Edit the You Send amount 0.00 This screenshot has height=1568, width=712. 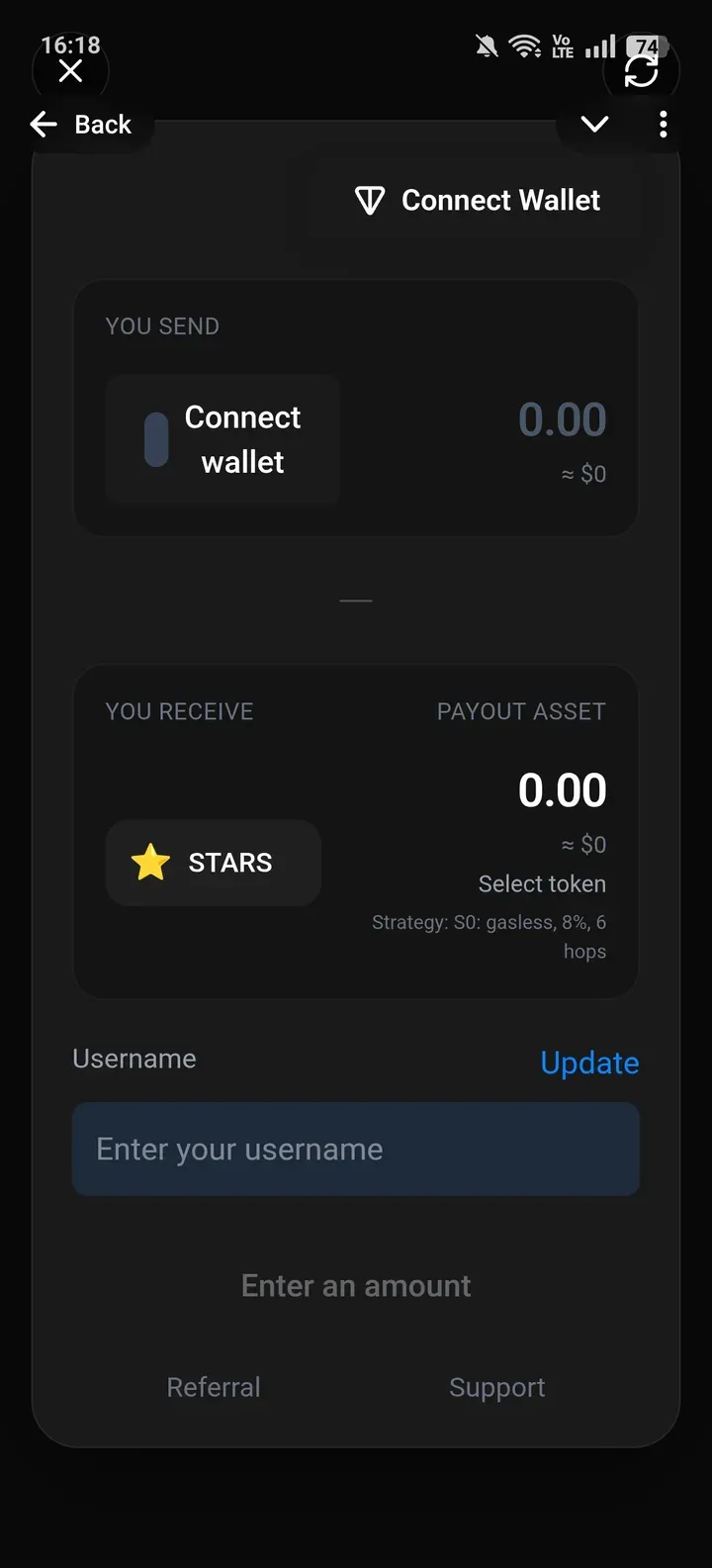[x=562, y=420]
